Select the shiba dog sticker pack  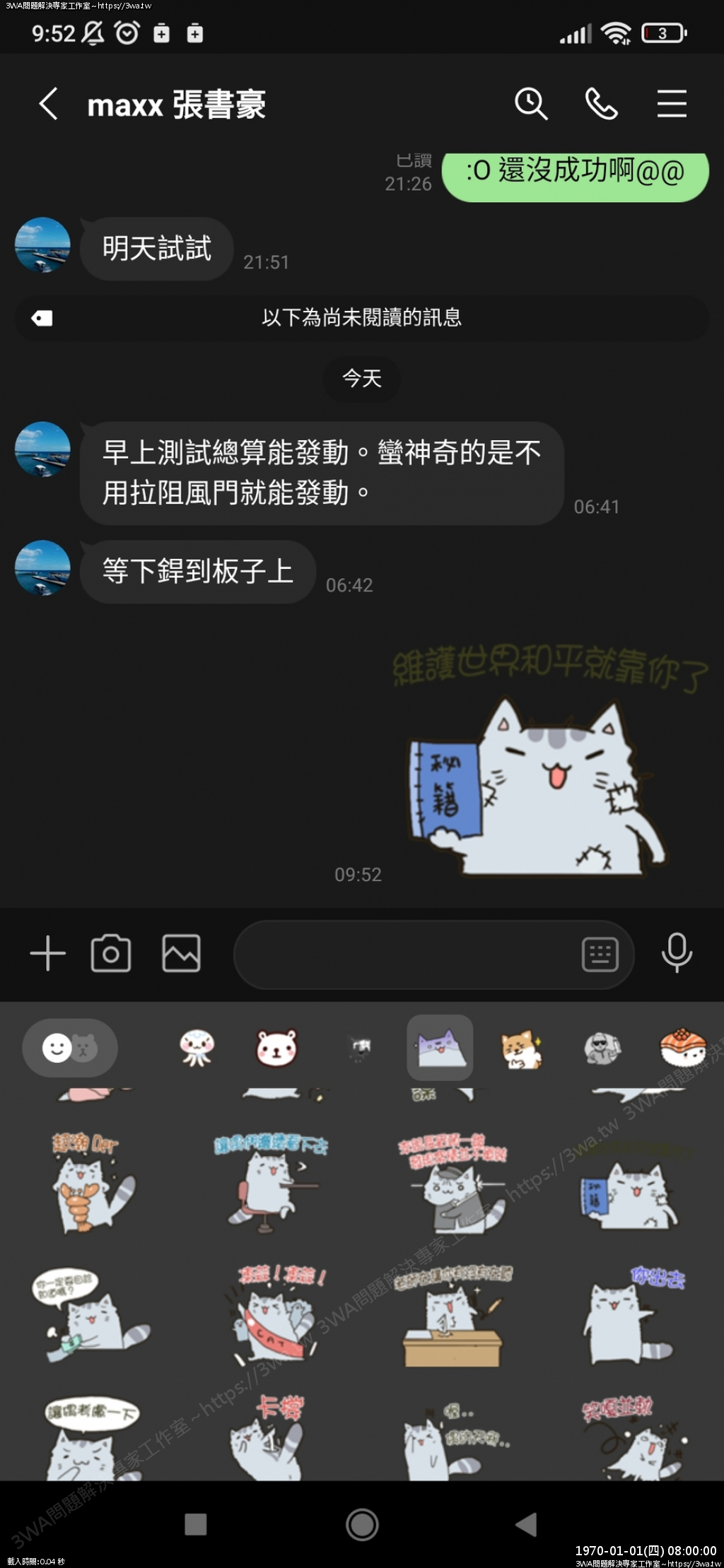coord(520,1047)
